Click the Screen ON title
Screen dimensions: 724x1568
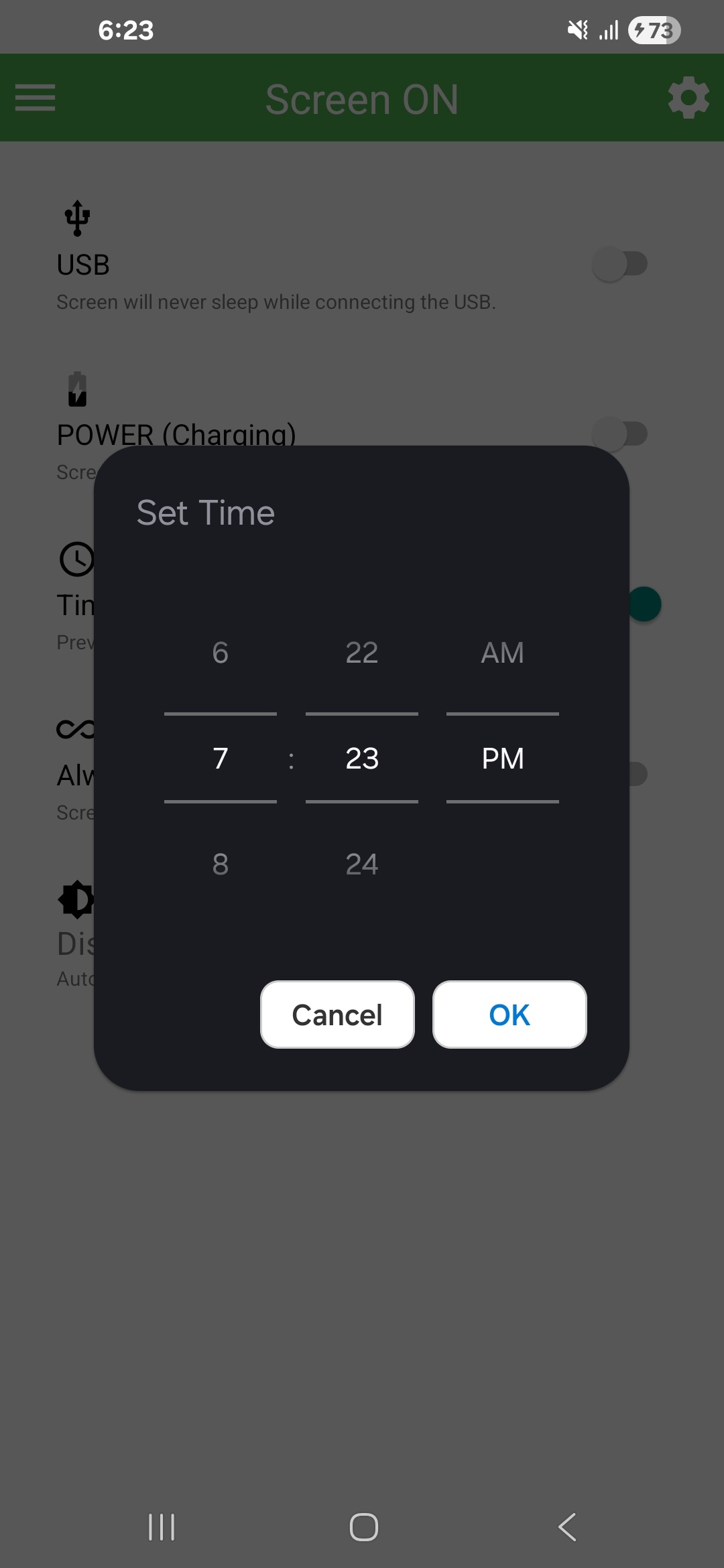click(361, 98)
